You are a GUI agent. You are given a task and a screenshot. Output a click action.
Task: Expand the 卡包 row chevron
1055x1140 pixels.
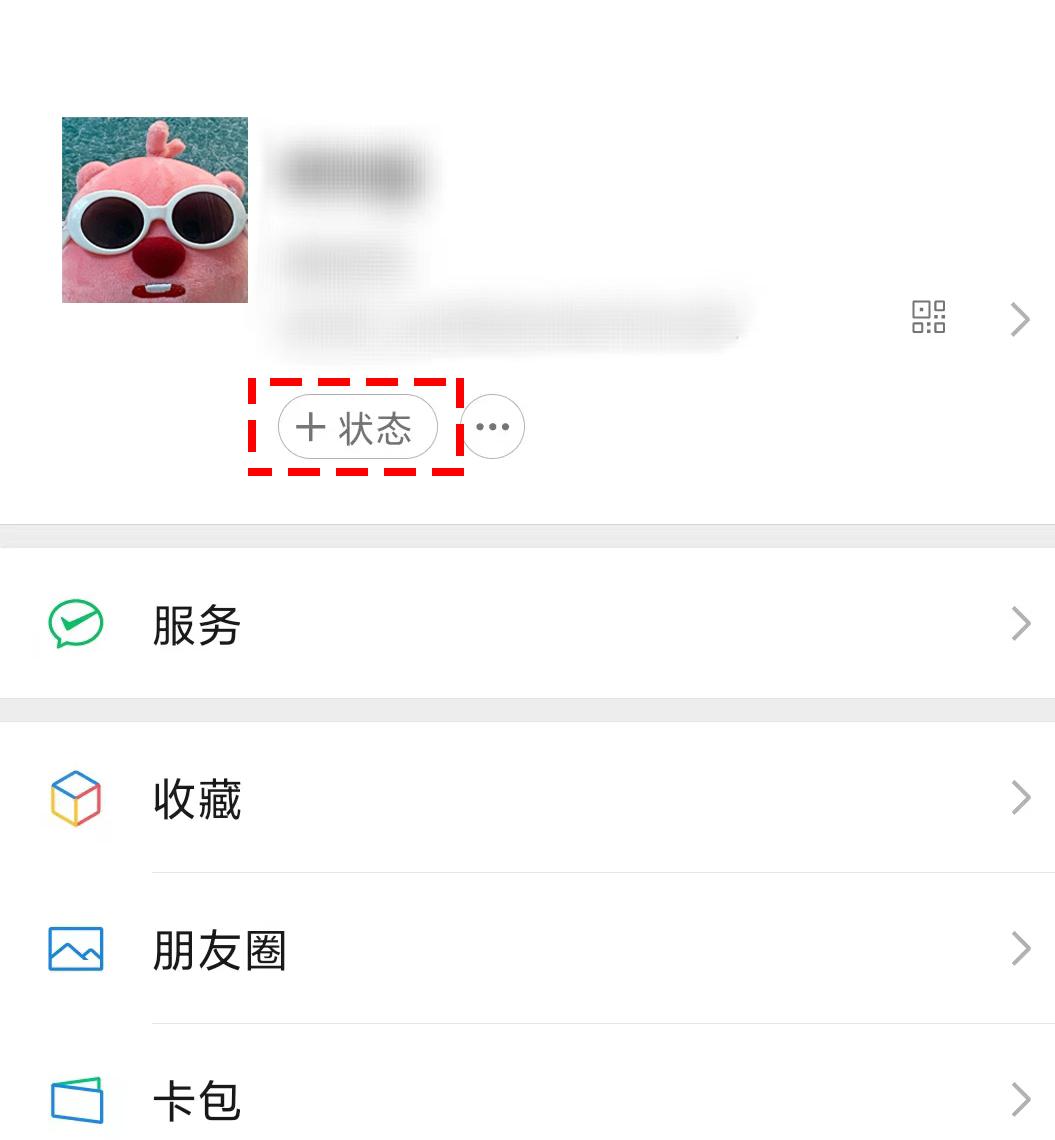tap(1020, 1098)
